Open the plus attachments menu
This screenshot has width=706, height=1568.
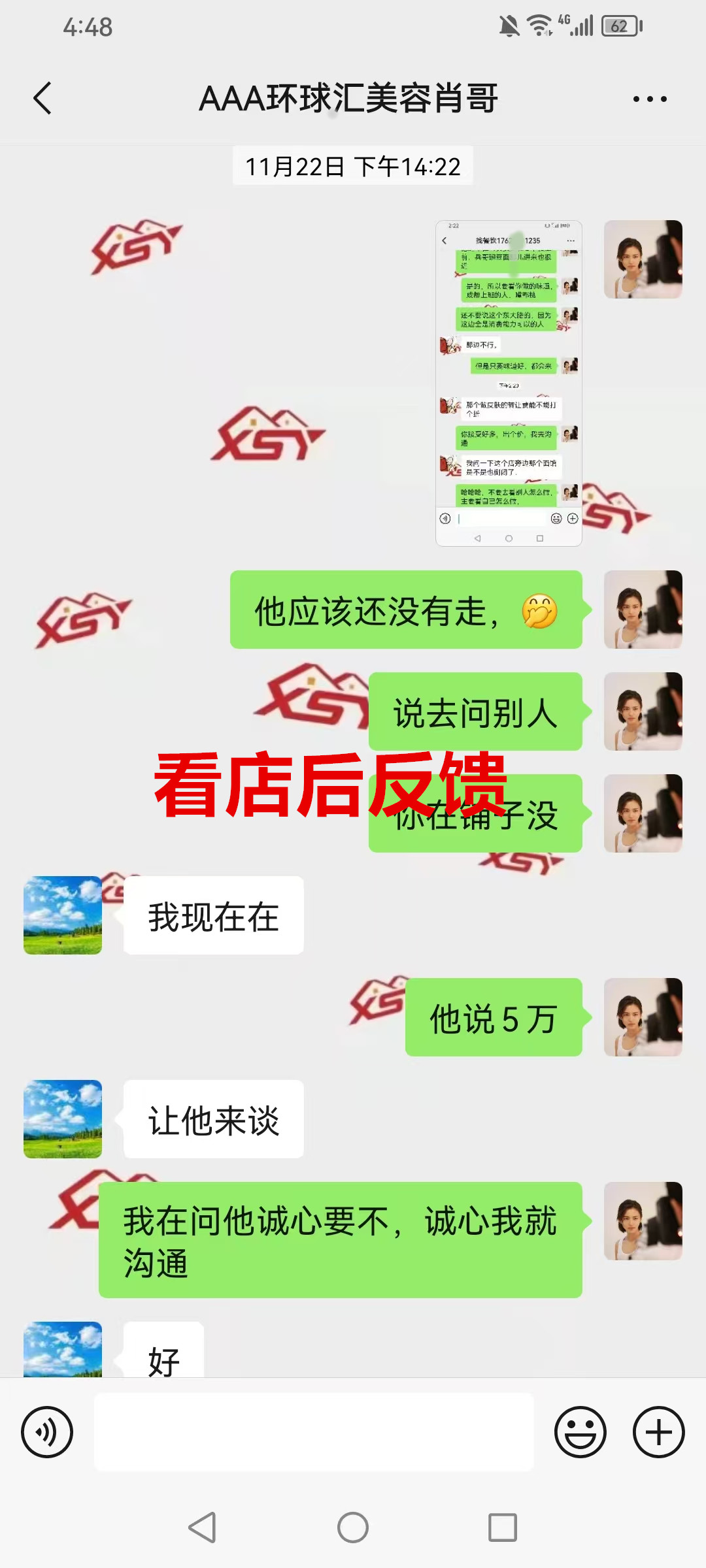pos(658,1432)
